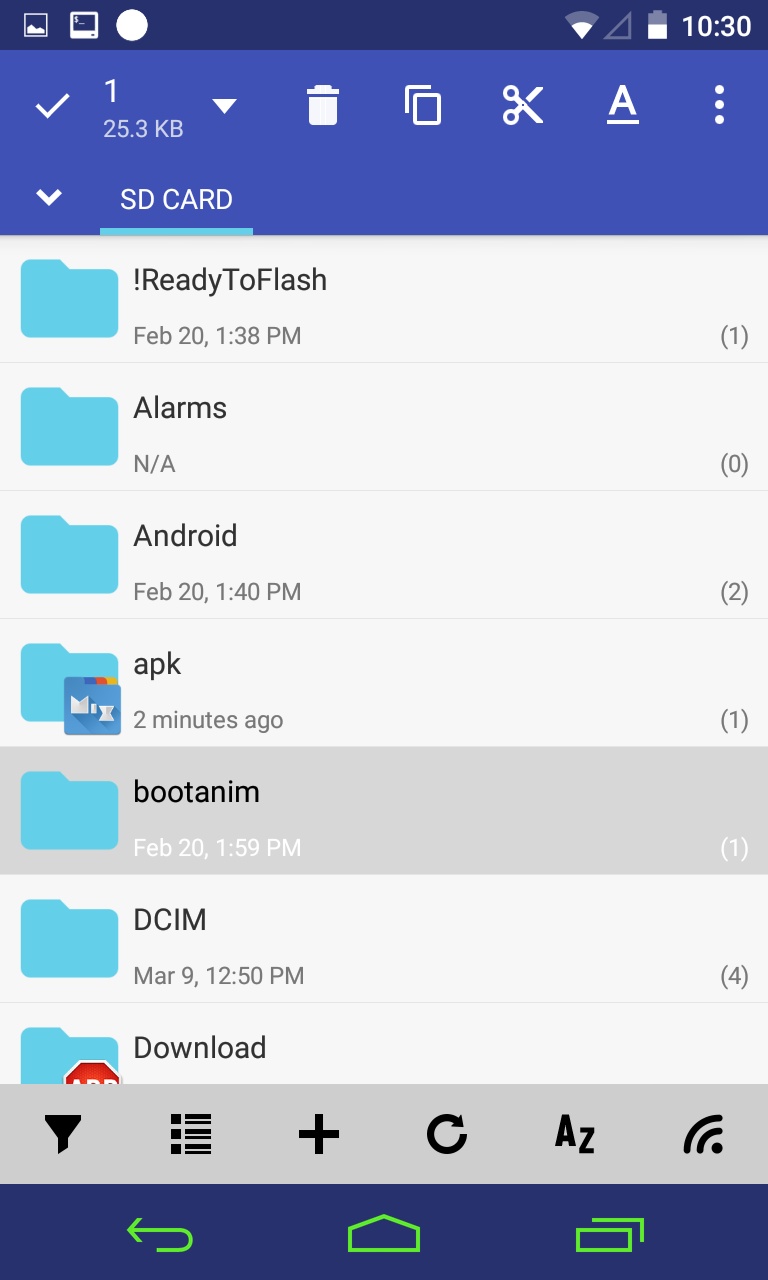Open the AZ sort options

tap(575, 1135)
